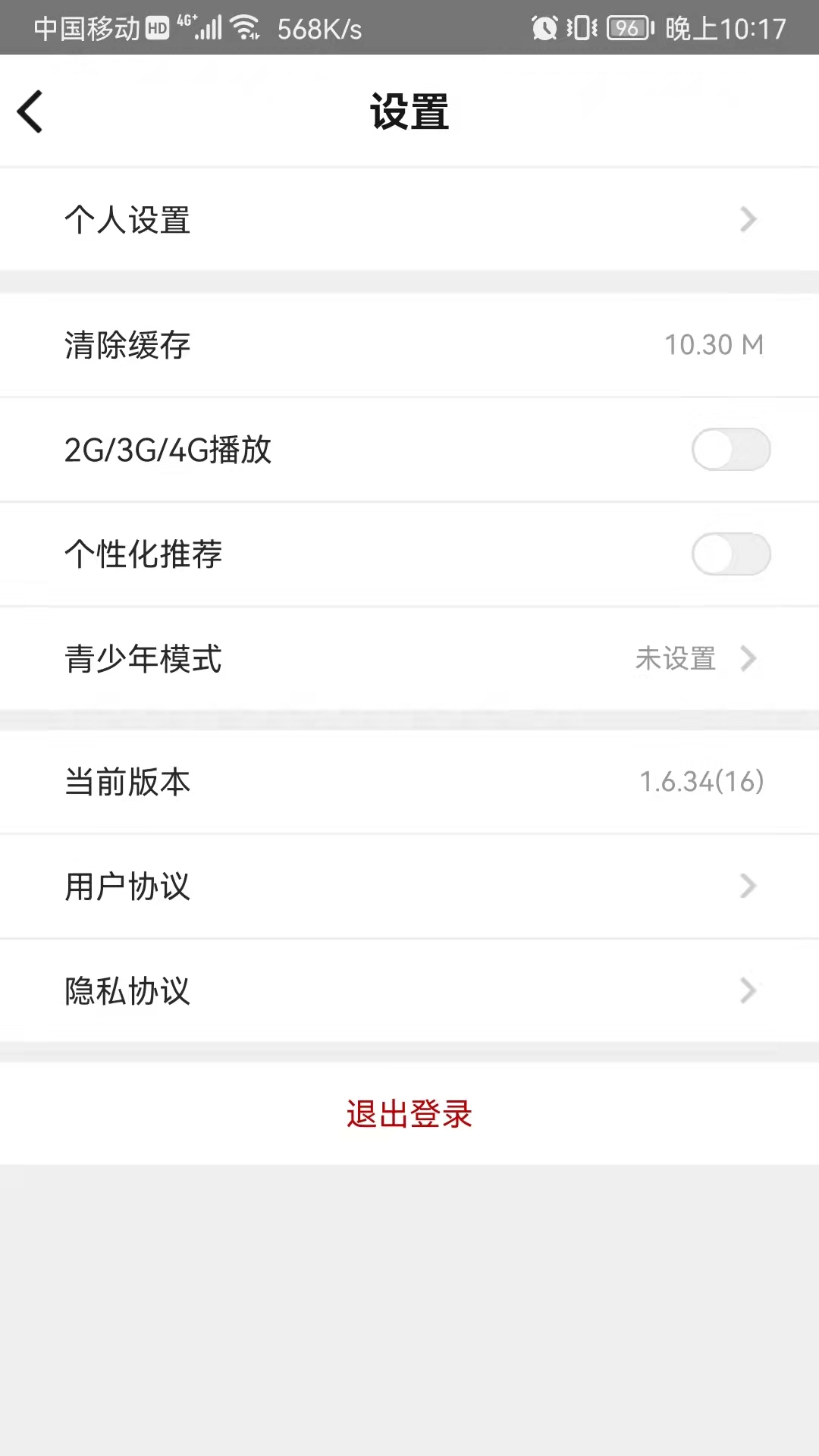Tap 退出登录 to log out
This screenshot has height=1456, width=819.
click(x=409, y=1113)
